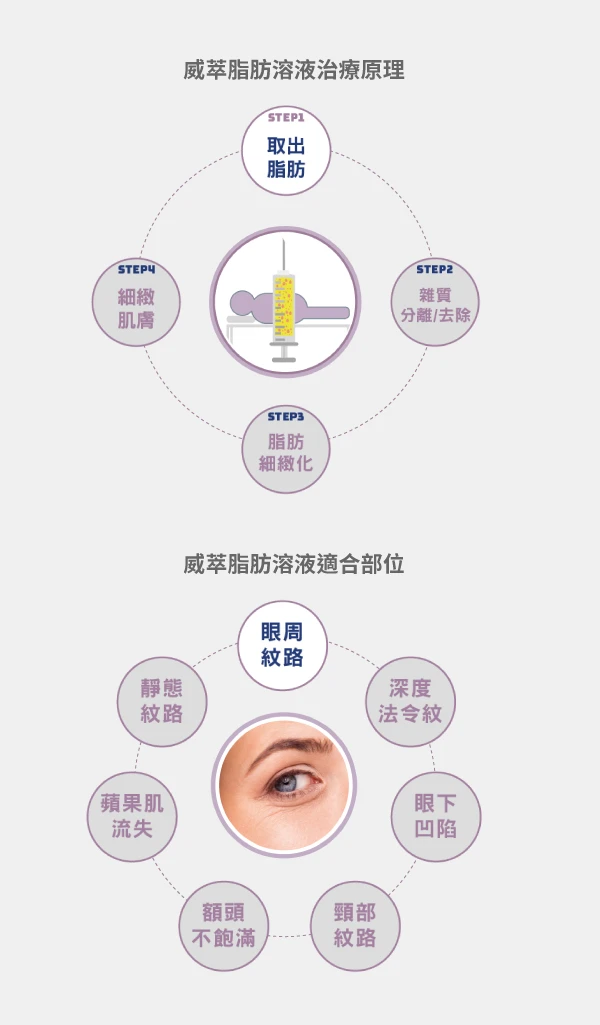
Task: Show 眼下凹陷 area
Action: tap(436, 816)
